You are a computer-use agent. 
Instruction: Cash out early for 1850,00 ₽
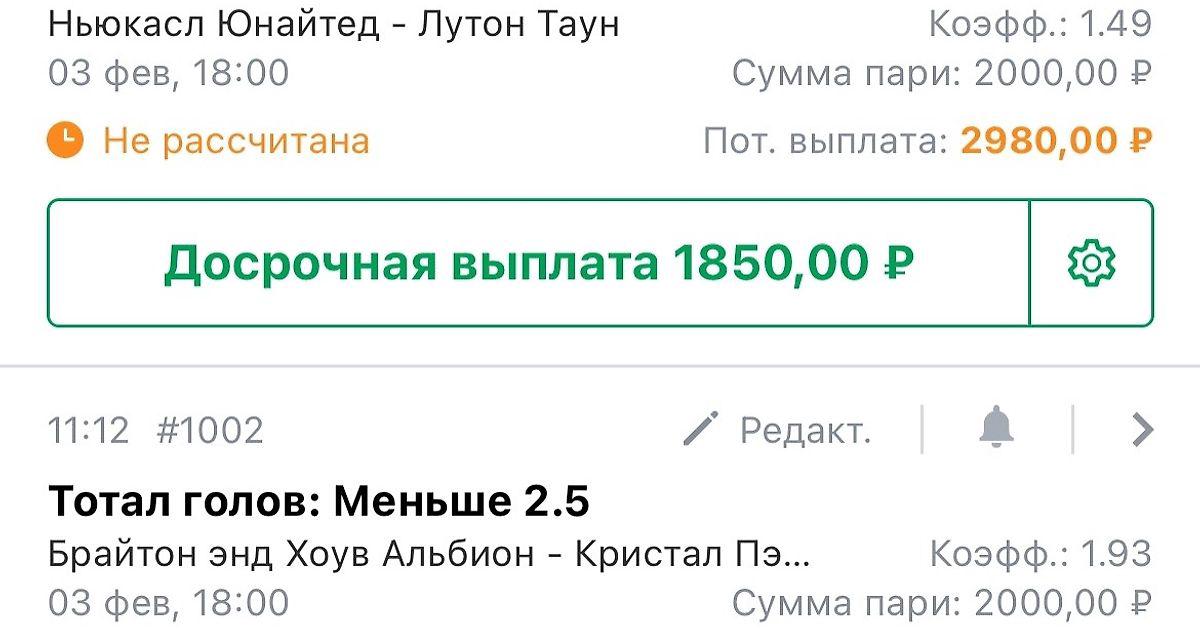pyautogui.click(x=538, y=263)
